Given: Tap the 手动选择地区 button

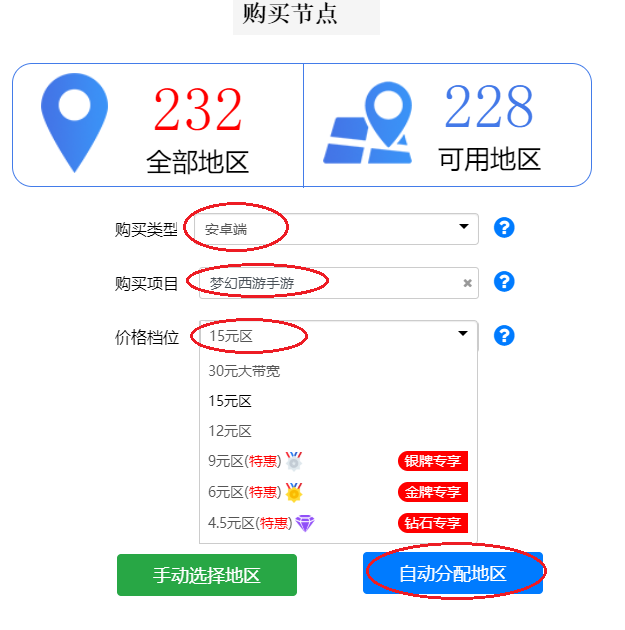Looking at the screenshot, I should pyautogui.click(x=207, y=576).
